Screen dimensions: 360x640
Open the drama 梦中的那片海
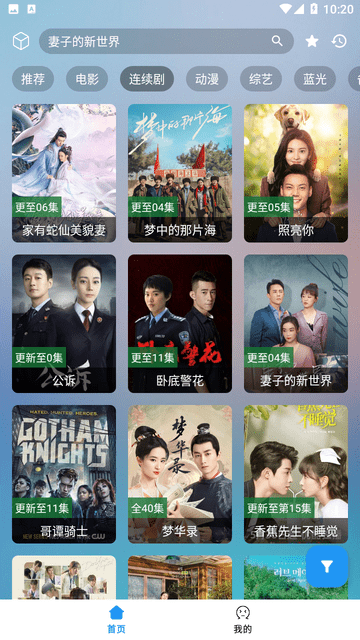pyautogui.click(x=180, y=173)
